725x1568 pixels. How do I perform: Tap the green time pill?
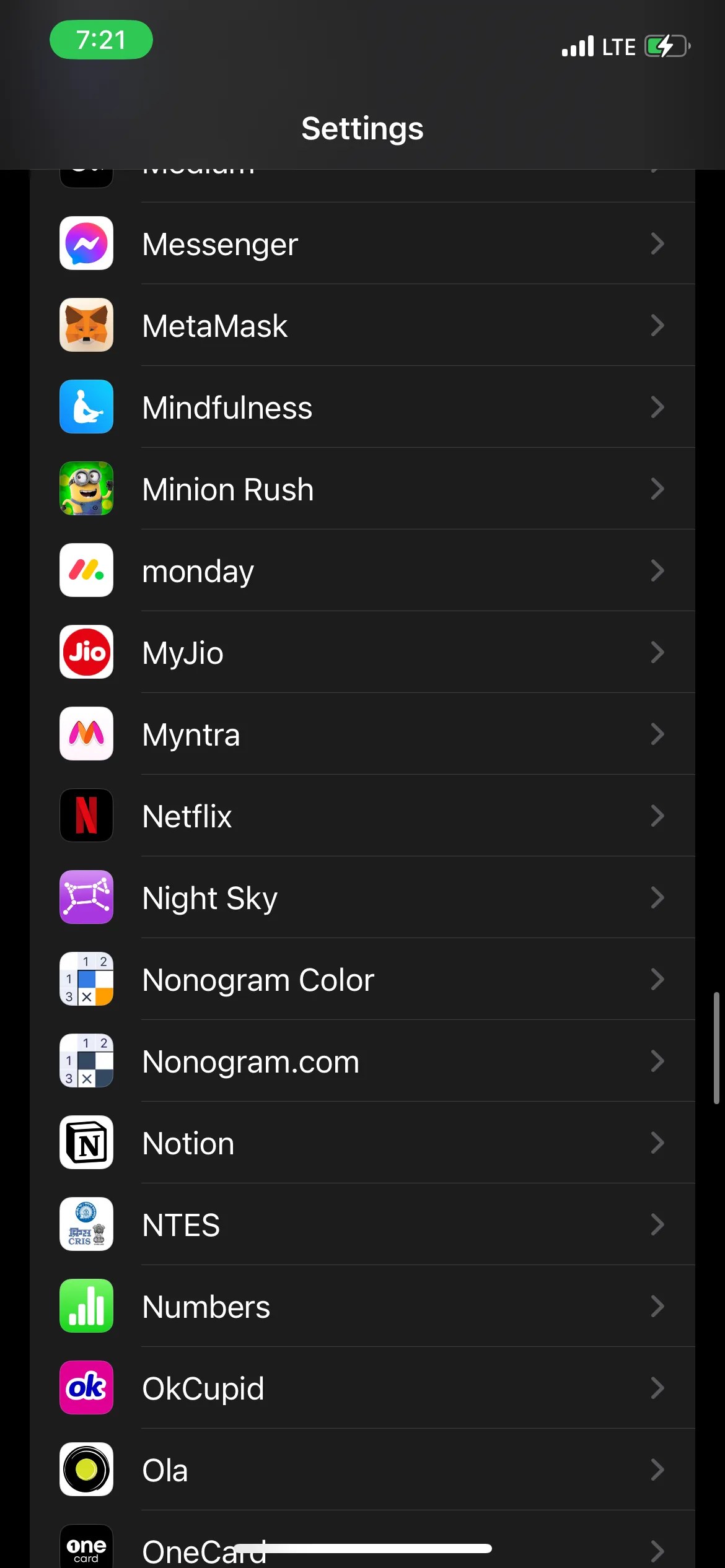[102, 40]
